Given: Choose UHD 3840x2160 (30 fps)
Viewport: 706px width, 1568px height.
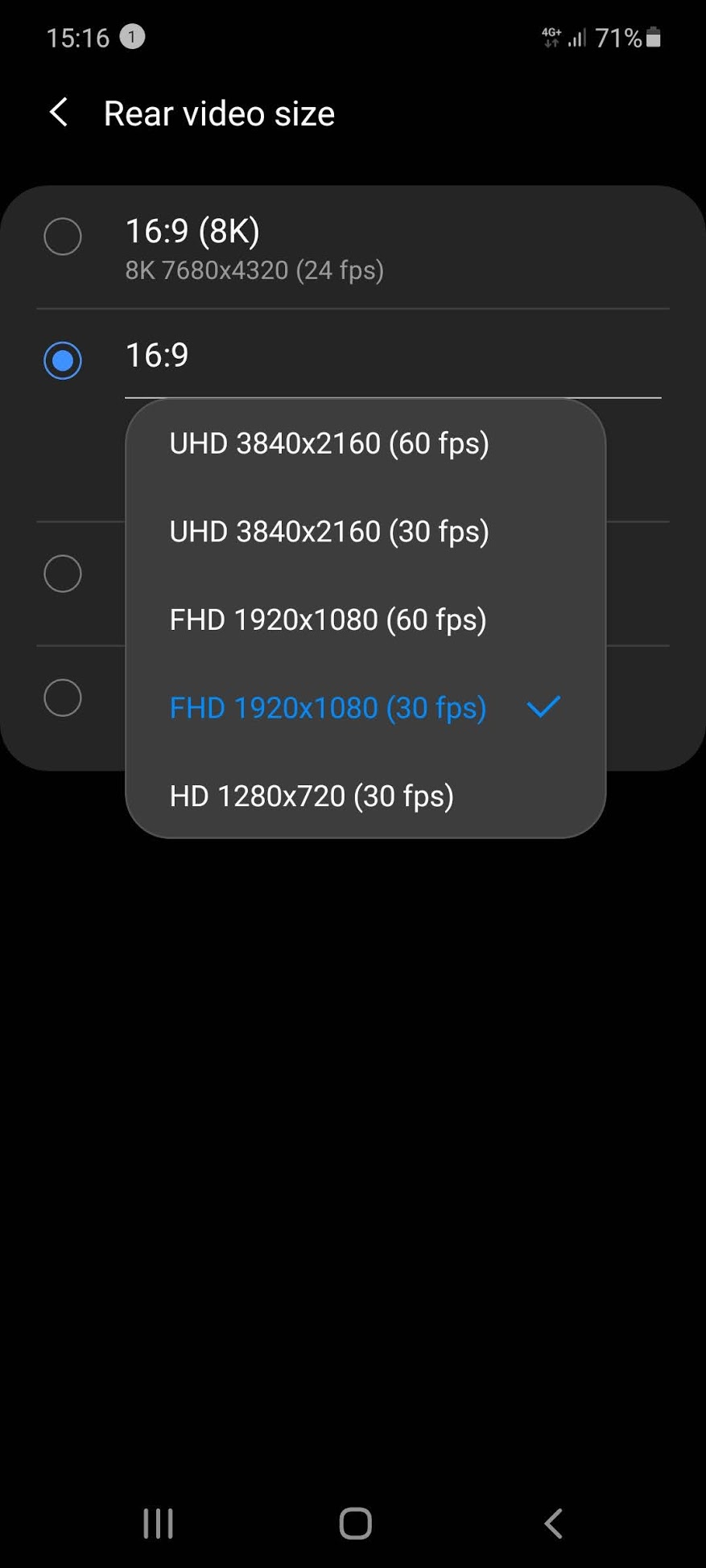Looking at the screenshot, I should click(x=365, y=531).
